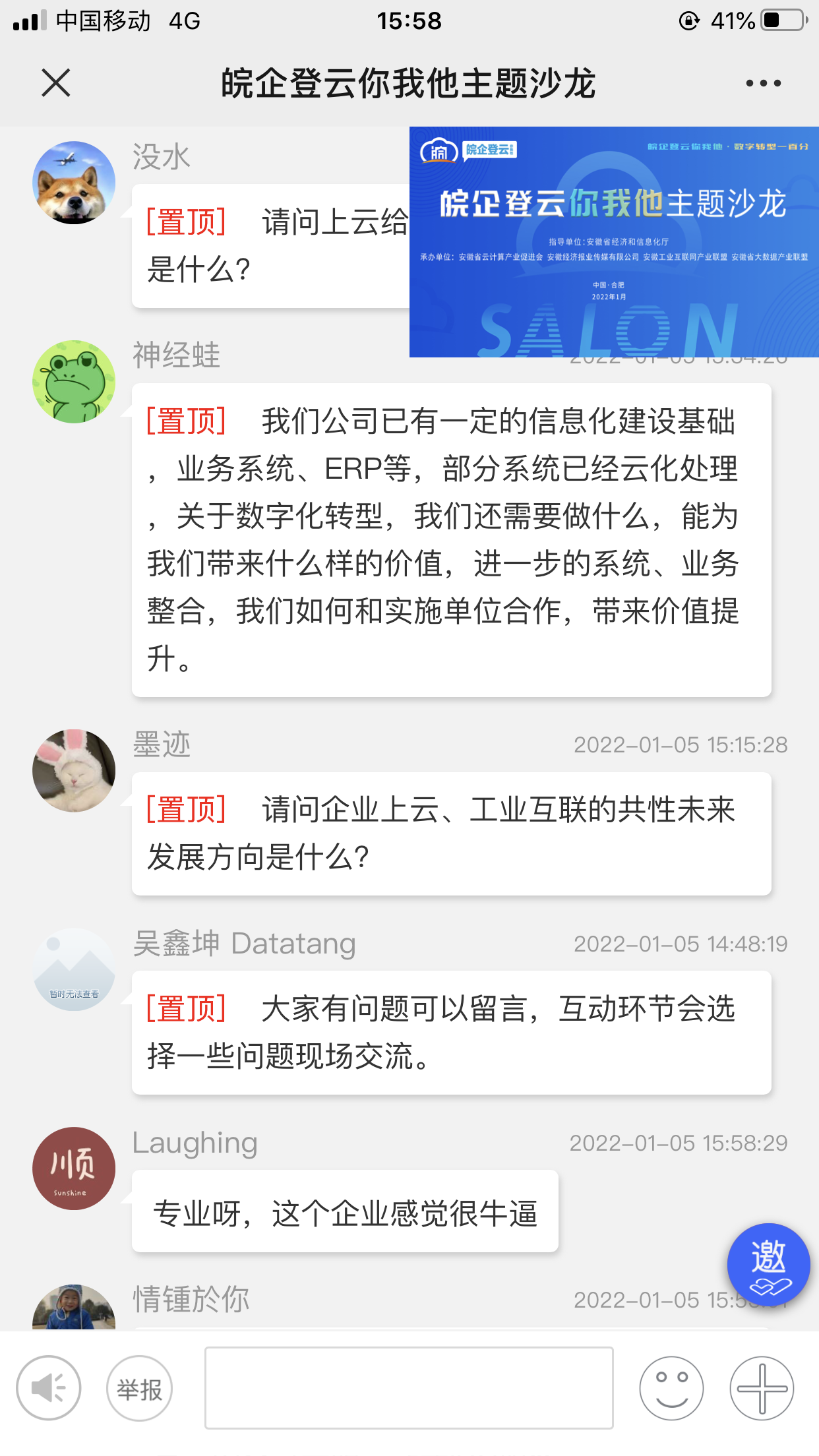Mute live audio with the speaker icon
819x1456 pixels.
point(49,1387)
